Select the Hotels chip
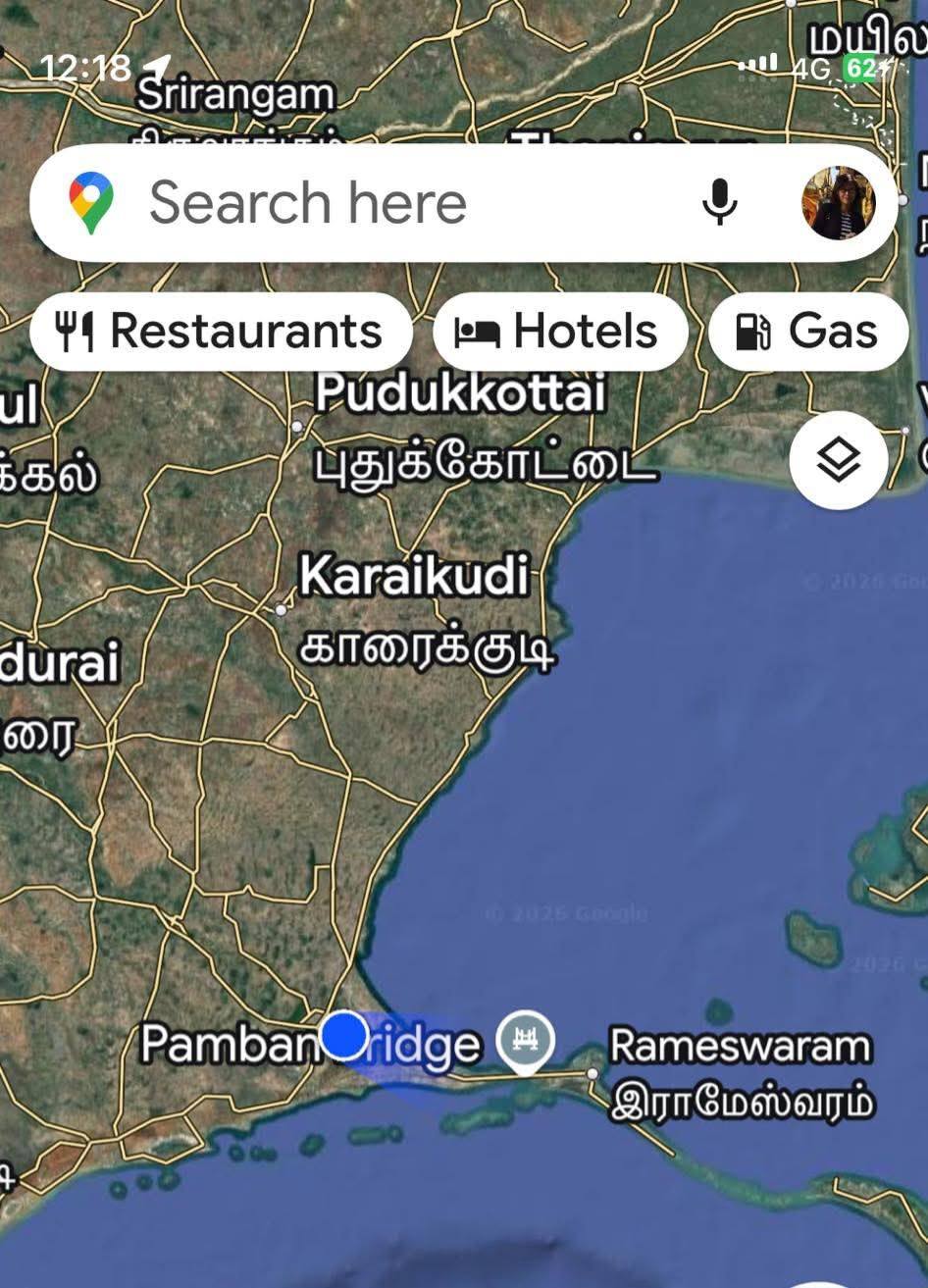This screenshot has height=1288, width=928. point(560,332)
